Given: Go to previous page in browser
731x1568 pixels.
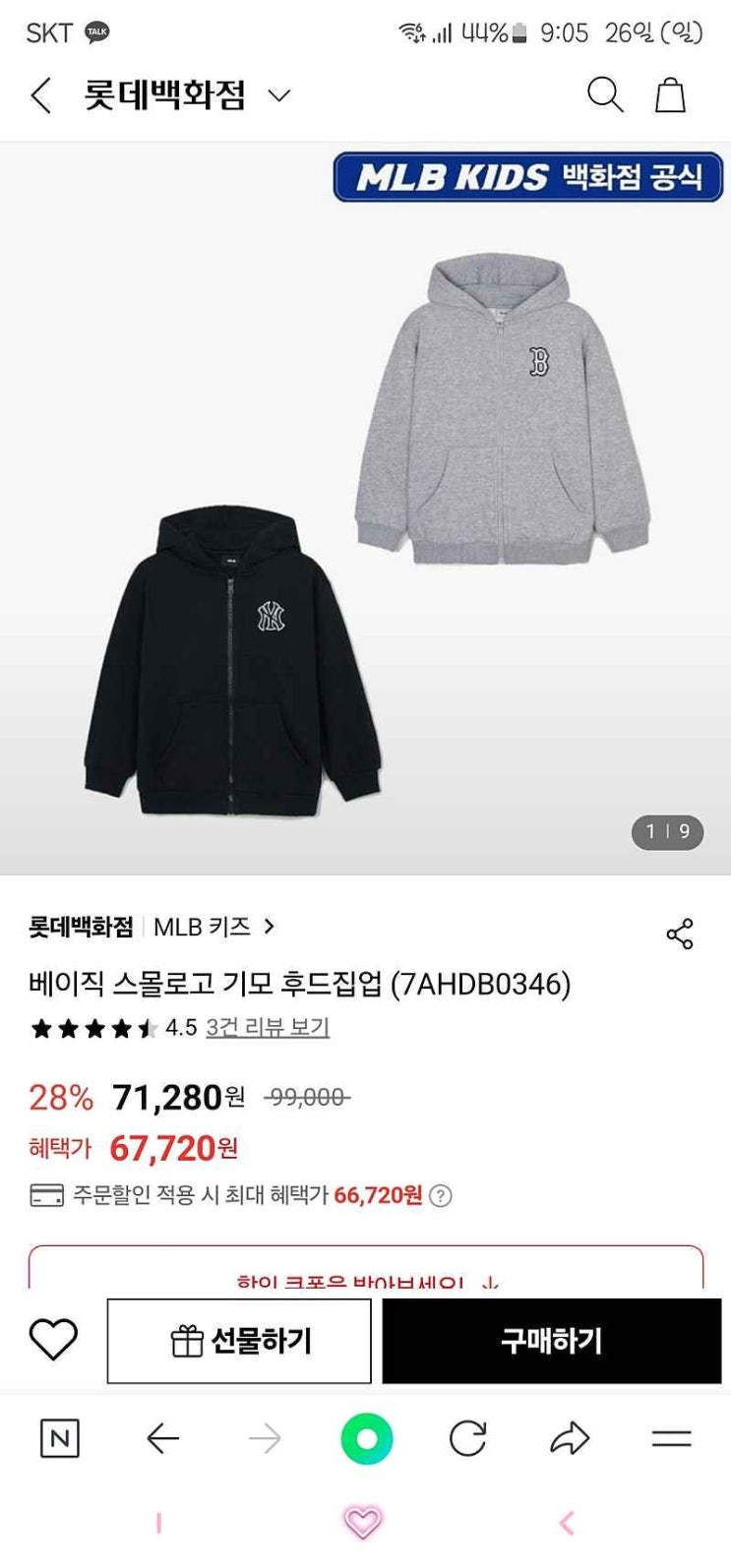Looking at the screenshot, I should [x=162, y=1440].
